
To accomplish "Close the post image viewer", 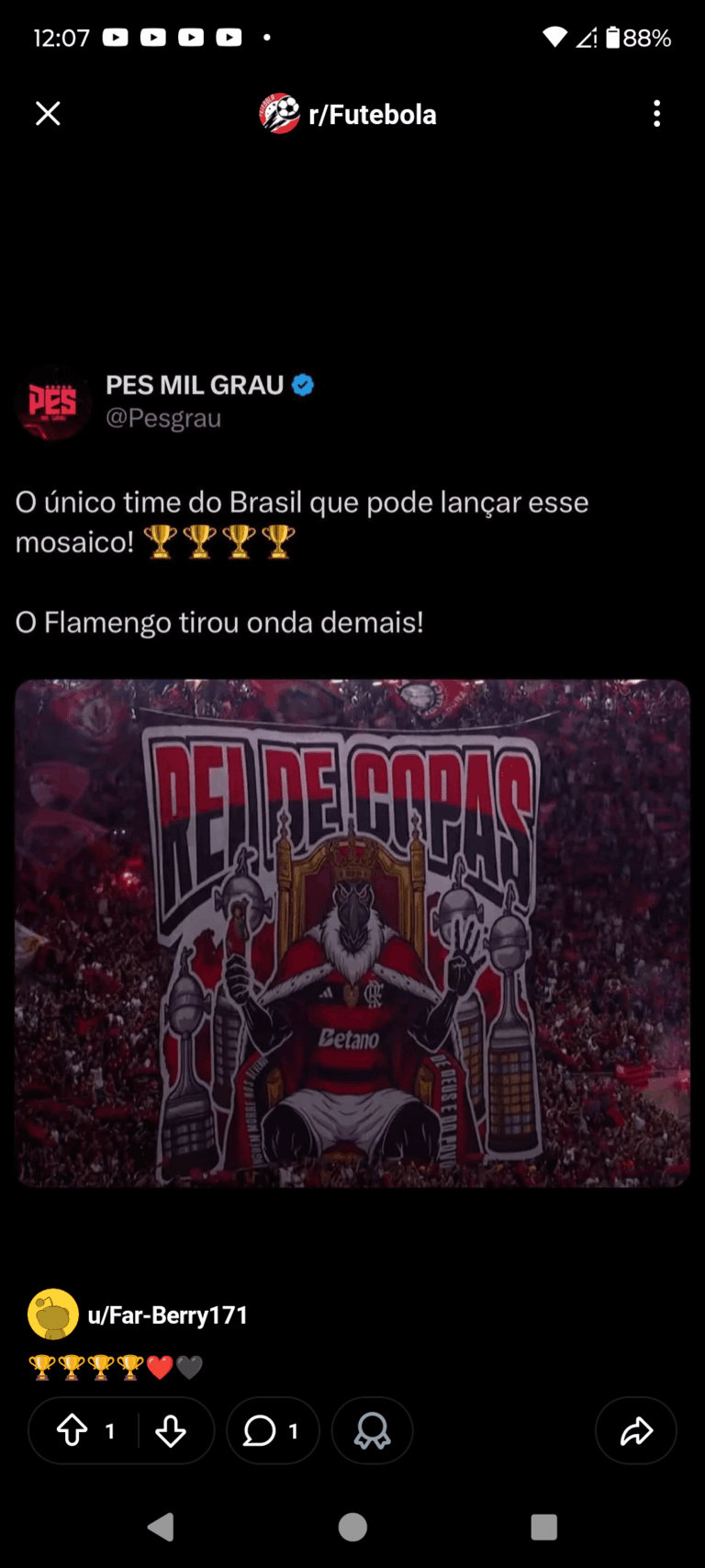I will click(48, 114).
